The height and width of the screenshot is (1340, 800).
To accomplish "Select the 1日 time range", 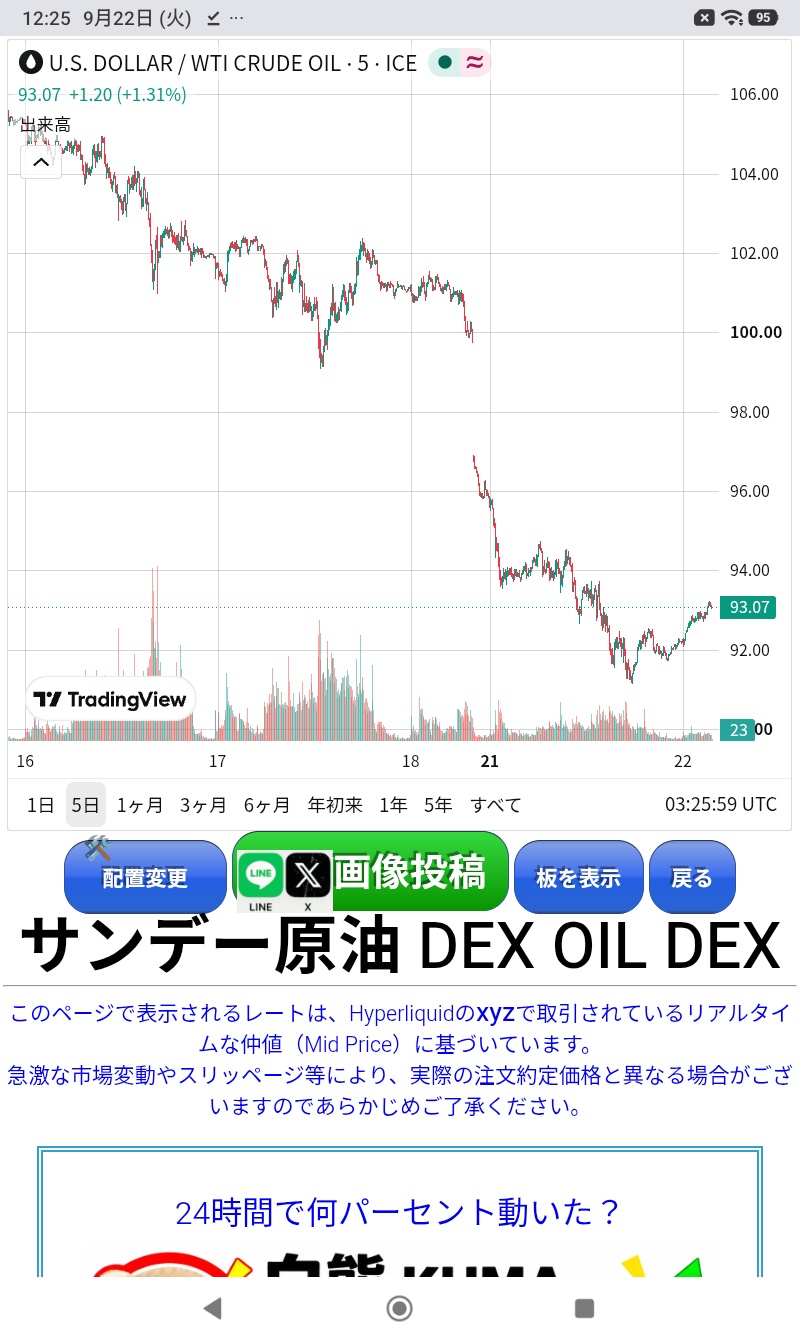I will 40,805.
